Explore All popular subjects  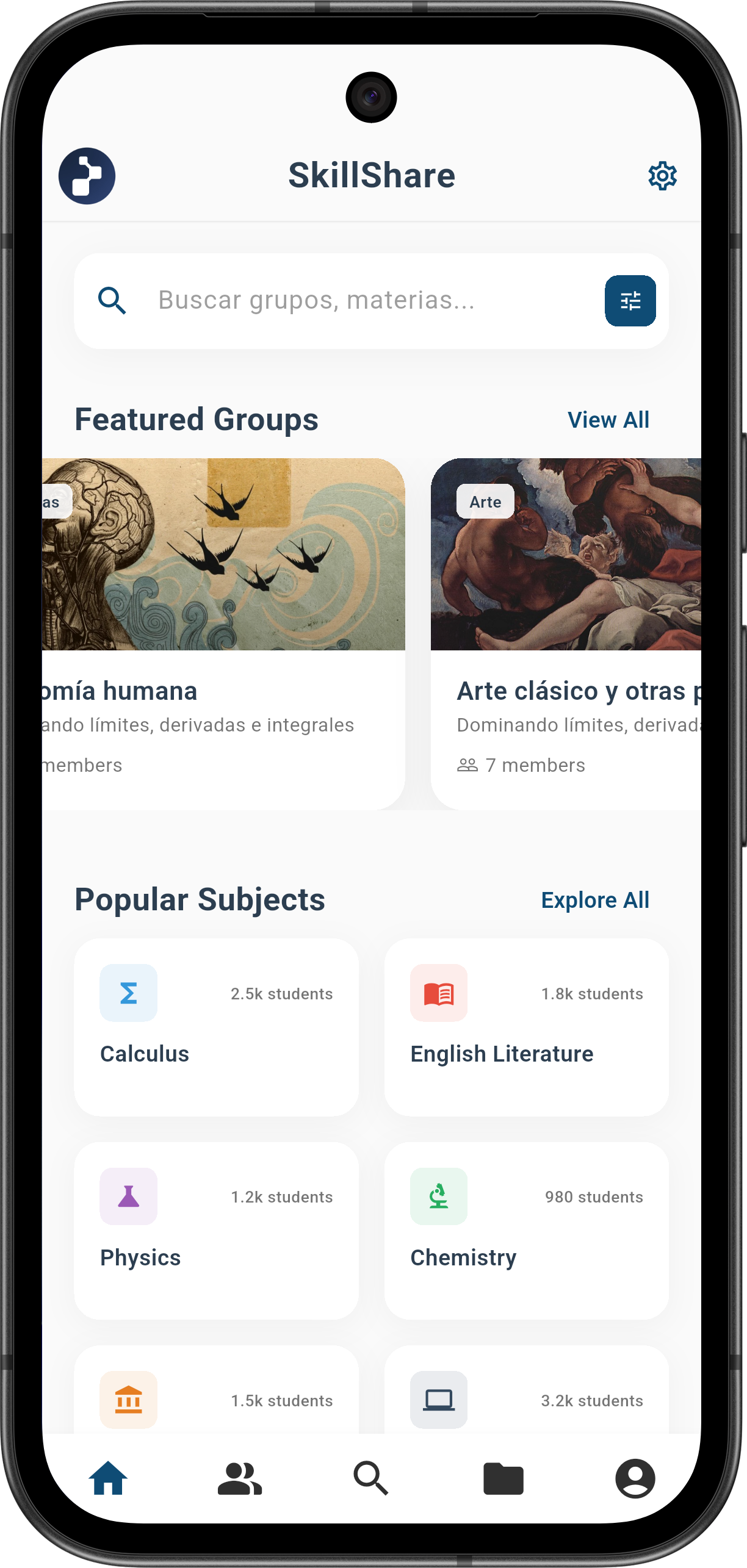(595, 900)
